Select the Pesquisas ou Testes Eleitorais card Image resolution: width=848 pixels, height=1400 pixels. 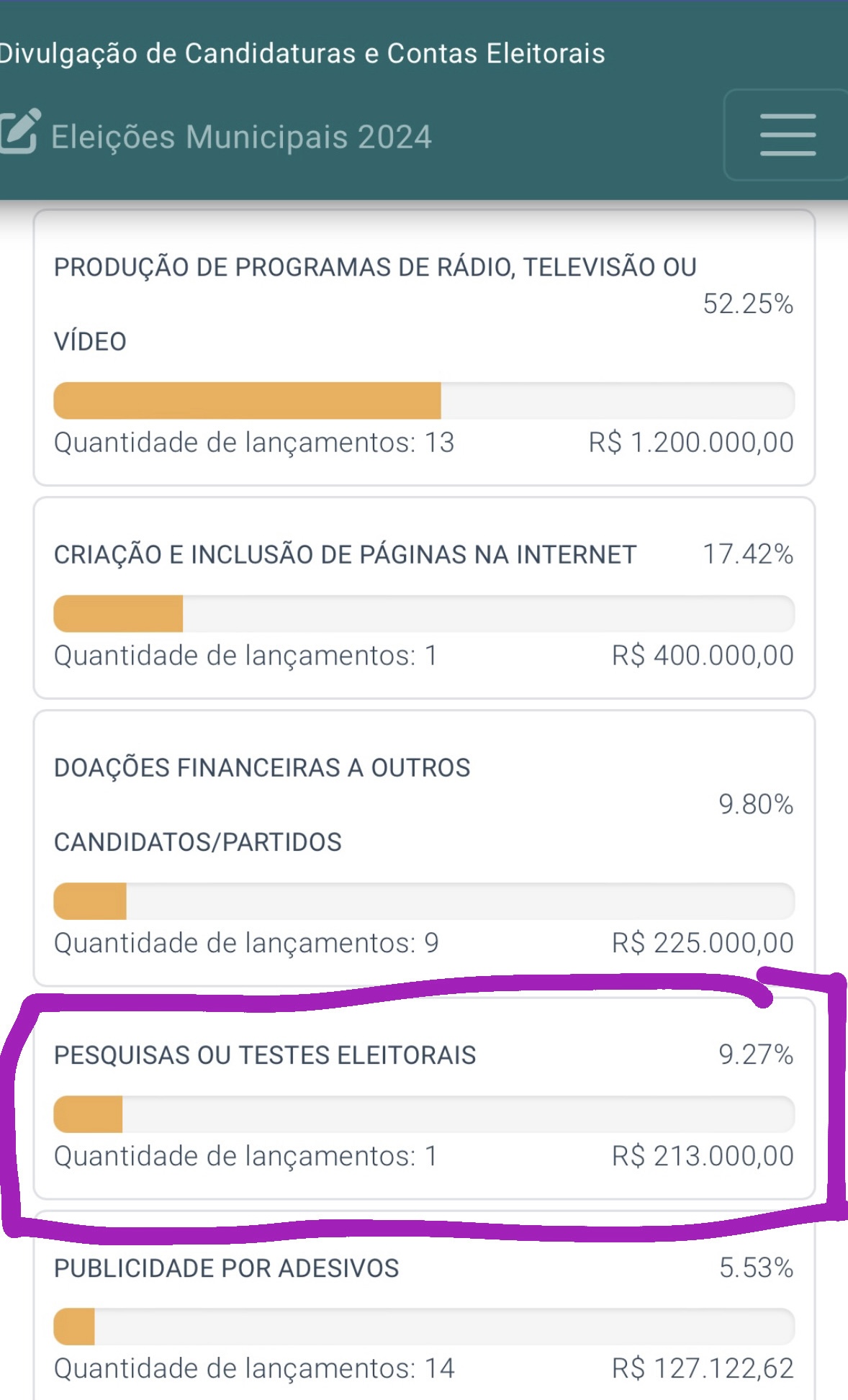coord(424,1098)
